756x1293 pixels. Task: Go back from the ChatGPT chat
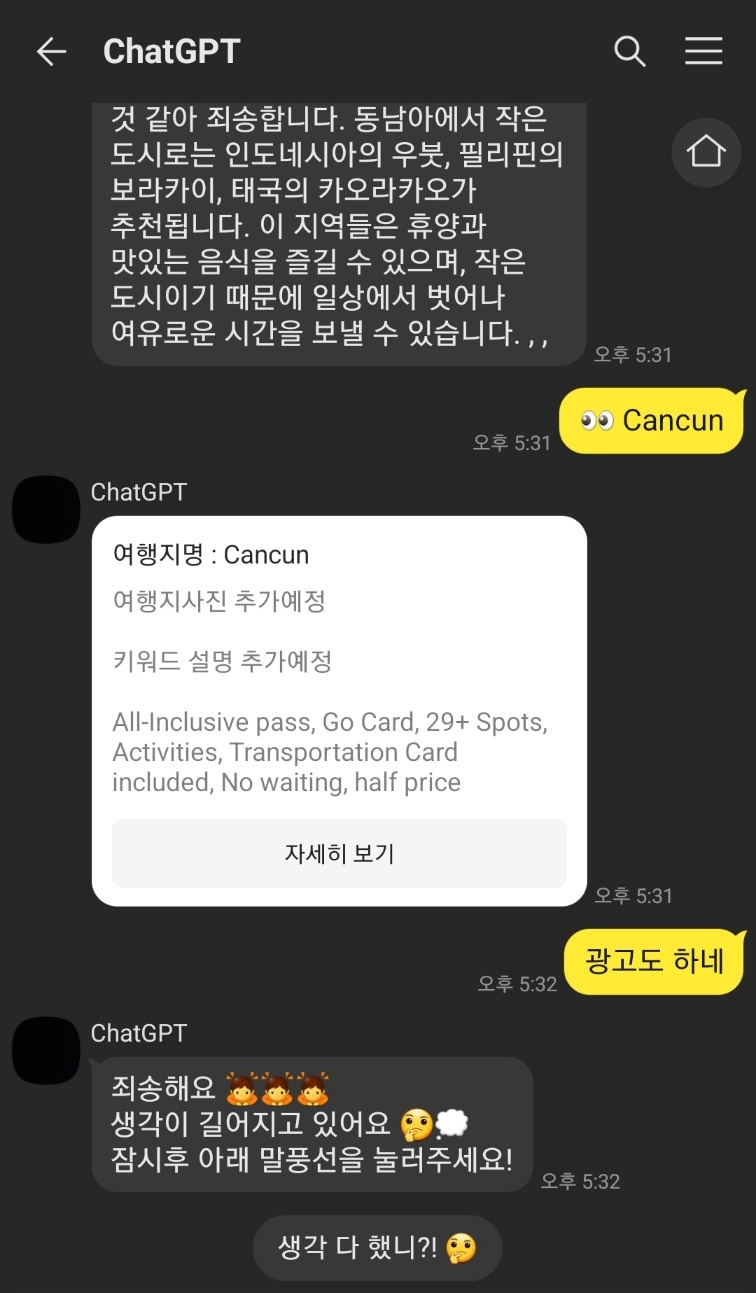50,52
